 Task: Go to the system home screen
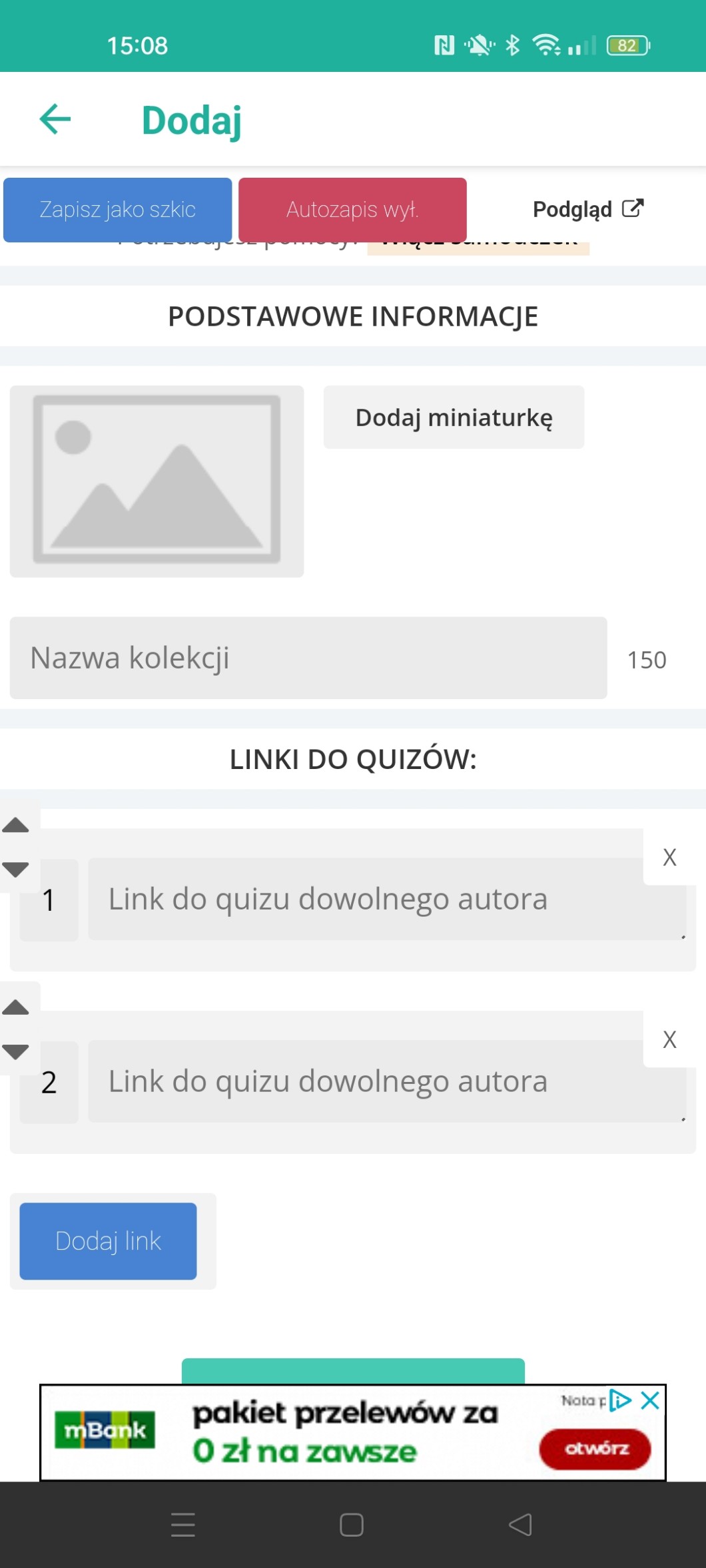coord(352,1525)
